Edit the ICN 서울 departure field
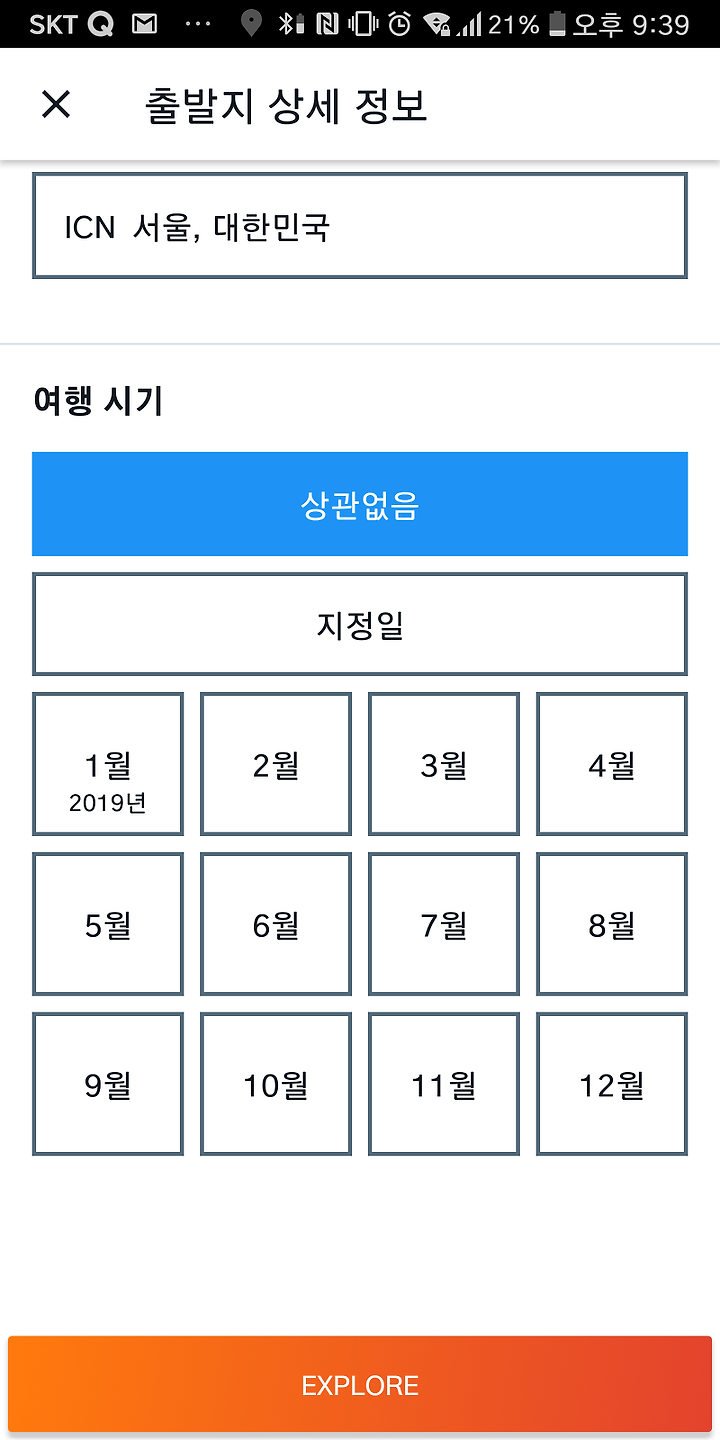 (x=360, y=226)
